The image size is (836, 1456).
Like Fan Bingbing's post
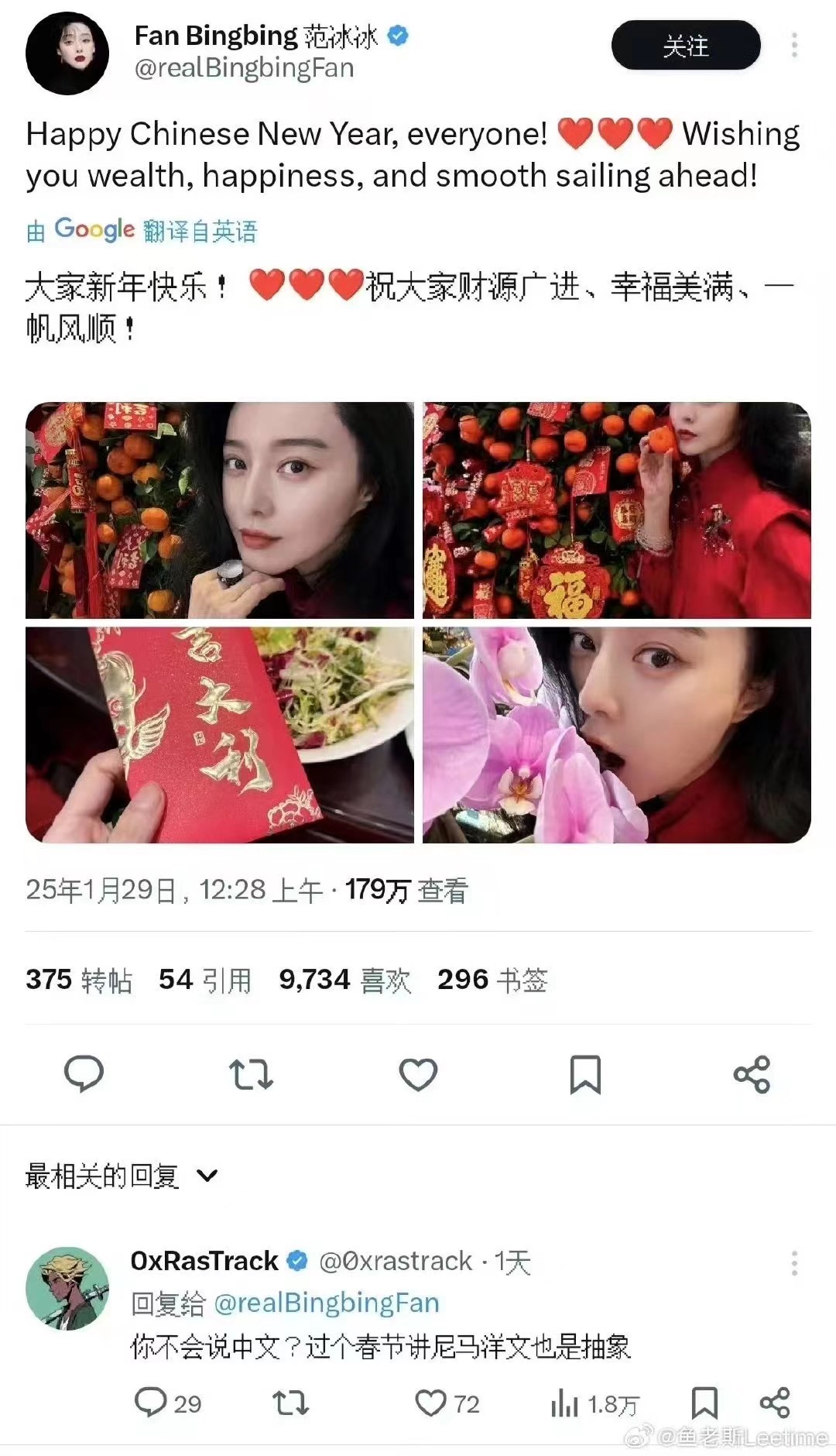pyautogui.click(x=418, y=1074)
